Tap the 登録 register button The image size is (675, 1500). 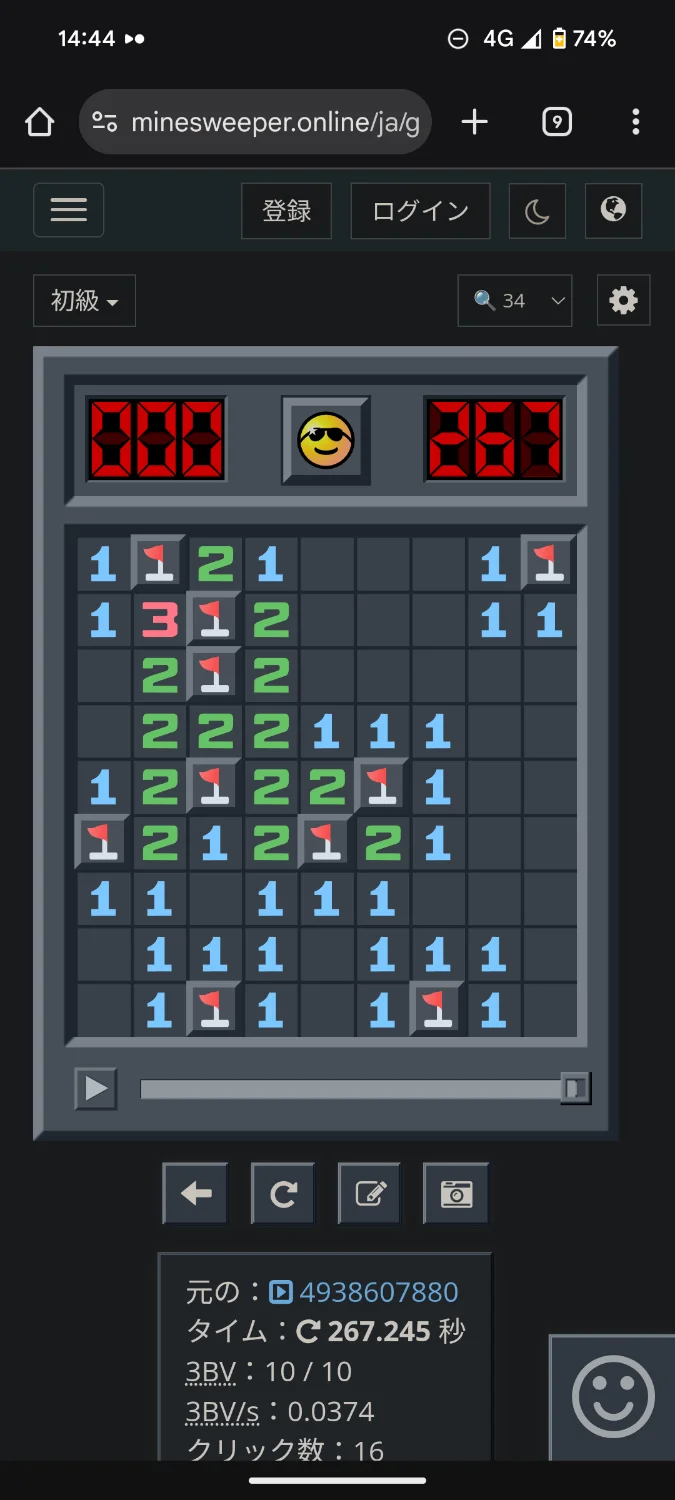coord(286,211)
